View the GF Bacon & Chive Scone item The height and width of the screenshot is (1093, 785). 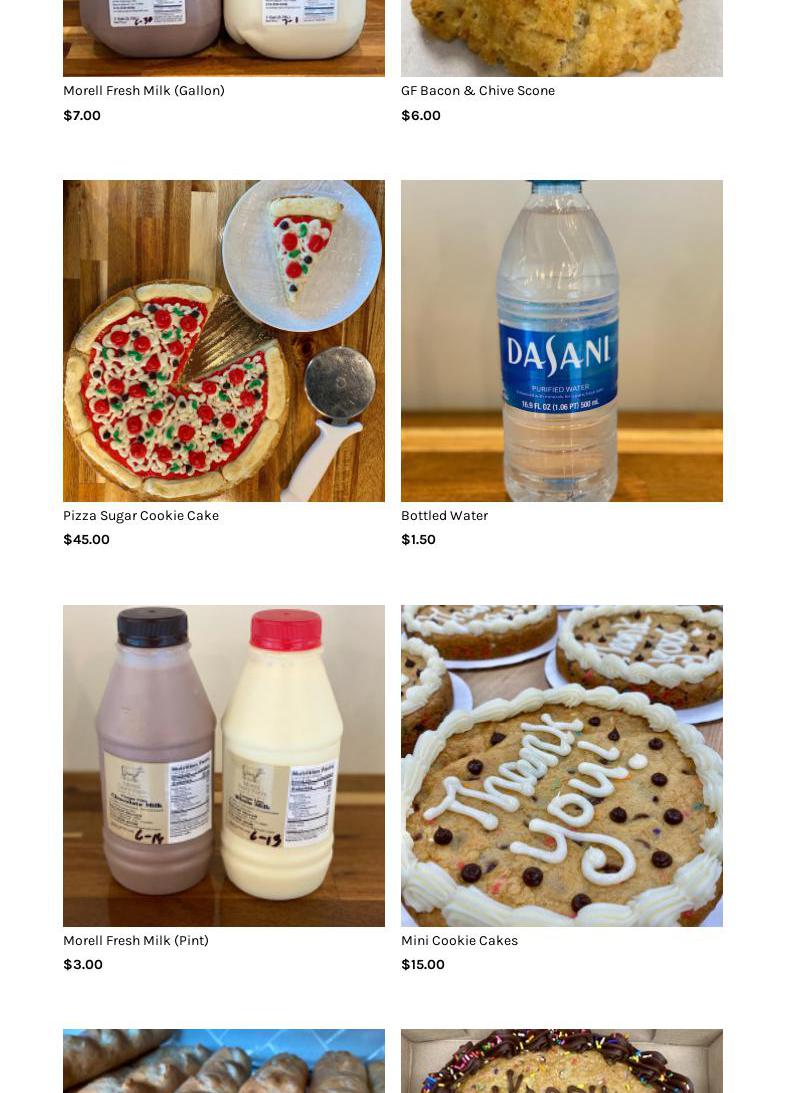(x=478, y=91)
